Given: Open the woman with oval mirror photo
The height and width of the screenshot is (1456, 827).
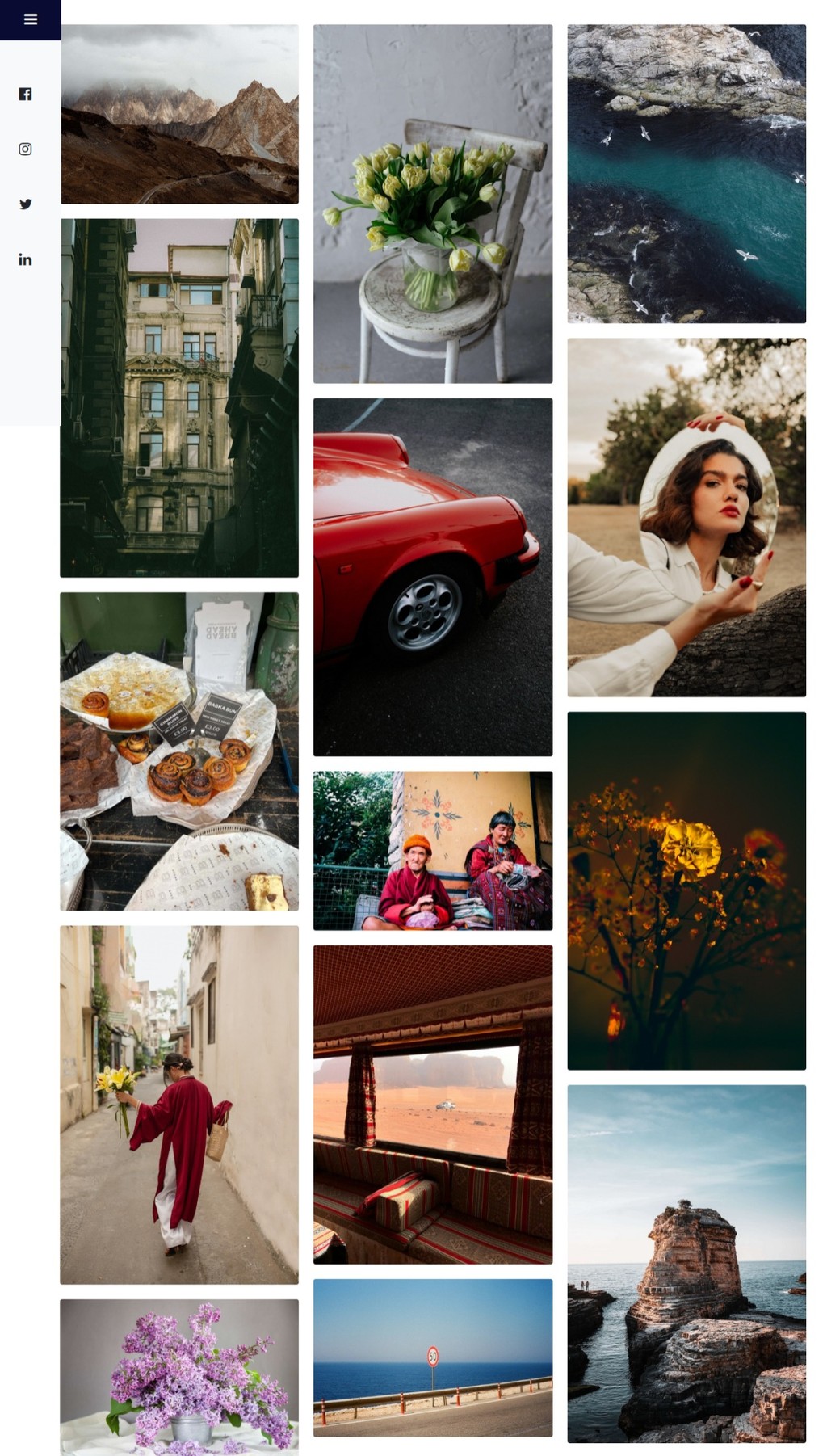Looking at the screenshot, I should 686,517.
